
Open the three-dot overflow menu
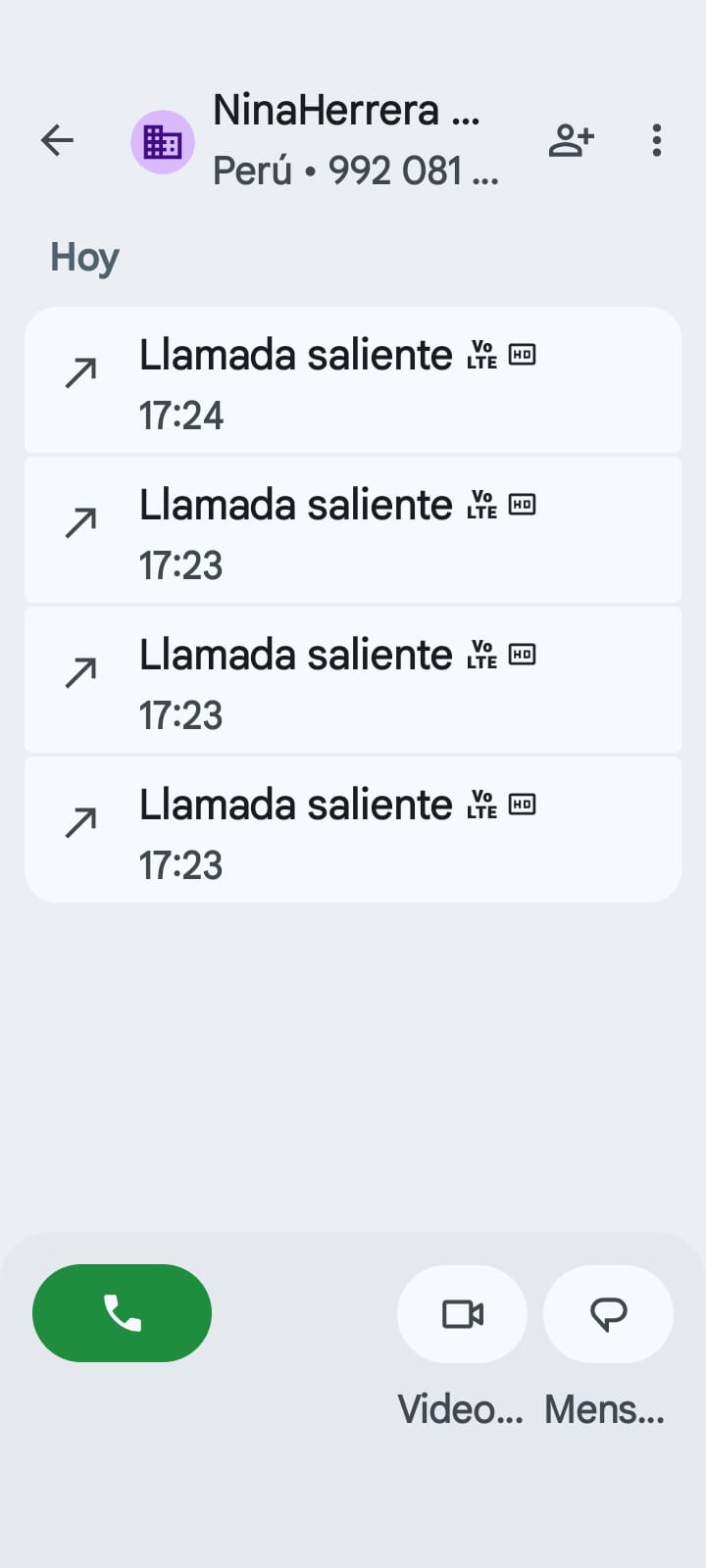point(657,140)
